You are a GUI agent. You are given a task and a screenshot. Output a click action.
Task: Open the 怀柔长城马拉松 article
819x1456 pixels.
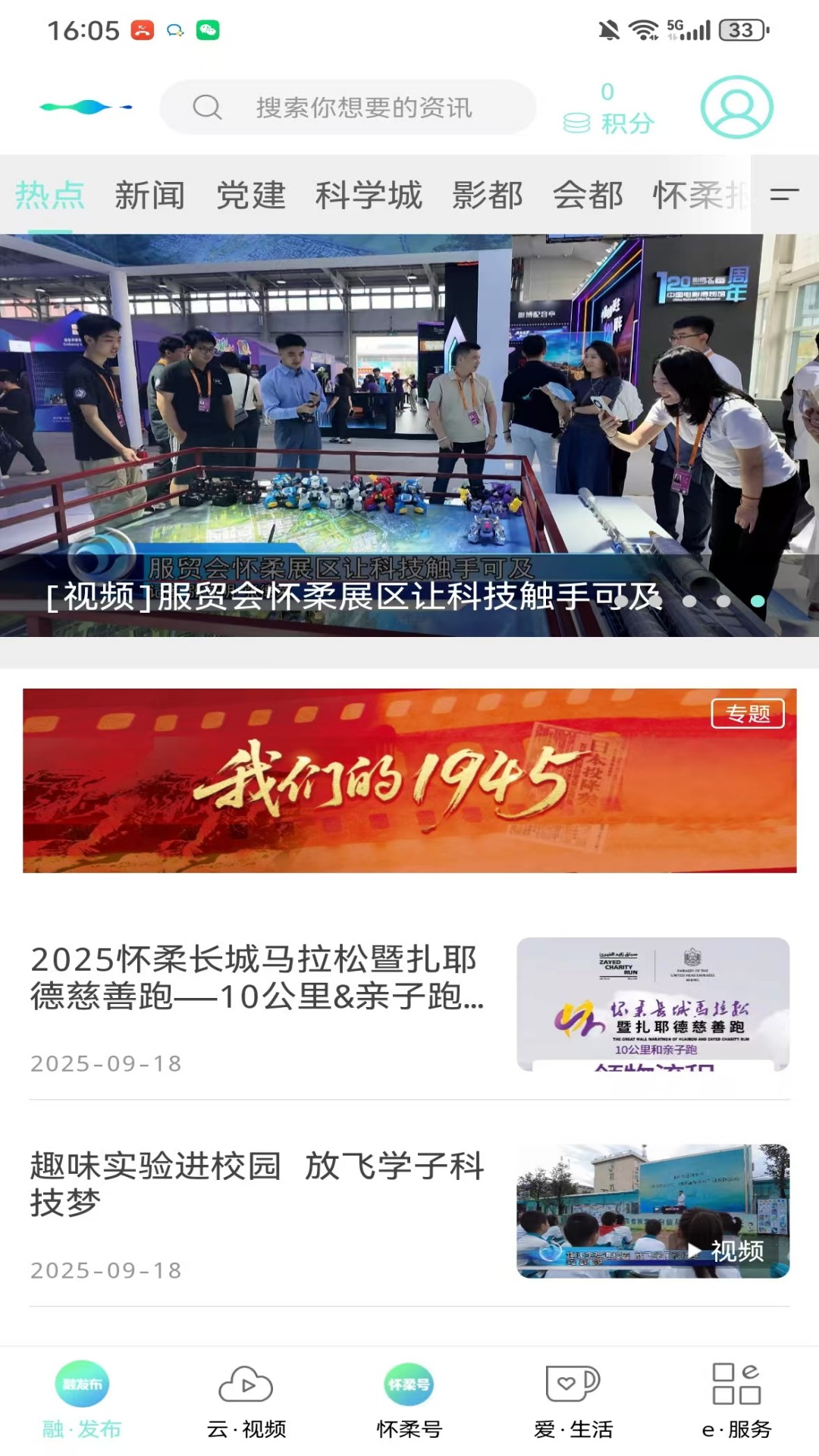(258, 978)
